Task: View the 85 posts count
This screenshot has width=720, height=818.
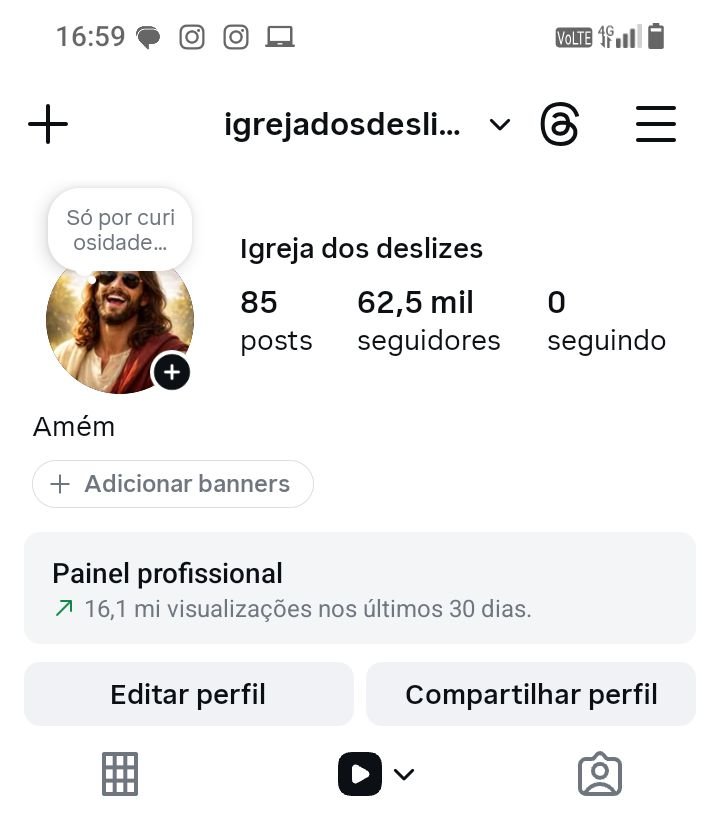Action: pyautogui.click(x=276, y=321)
